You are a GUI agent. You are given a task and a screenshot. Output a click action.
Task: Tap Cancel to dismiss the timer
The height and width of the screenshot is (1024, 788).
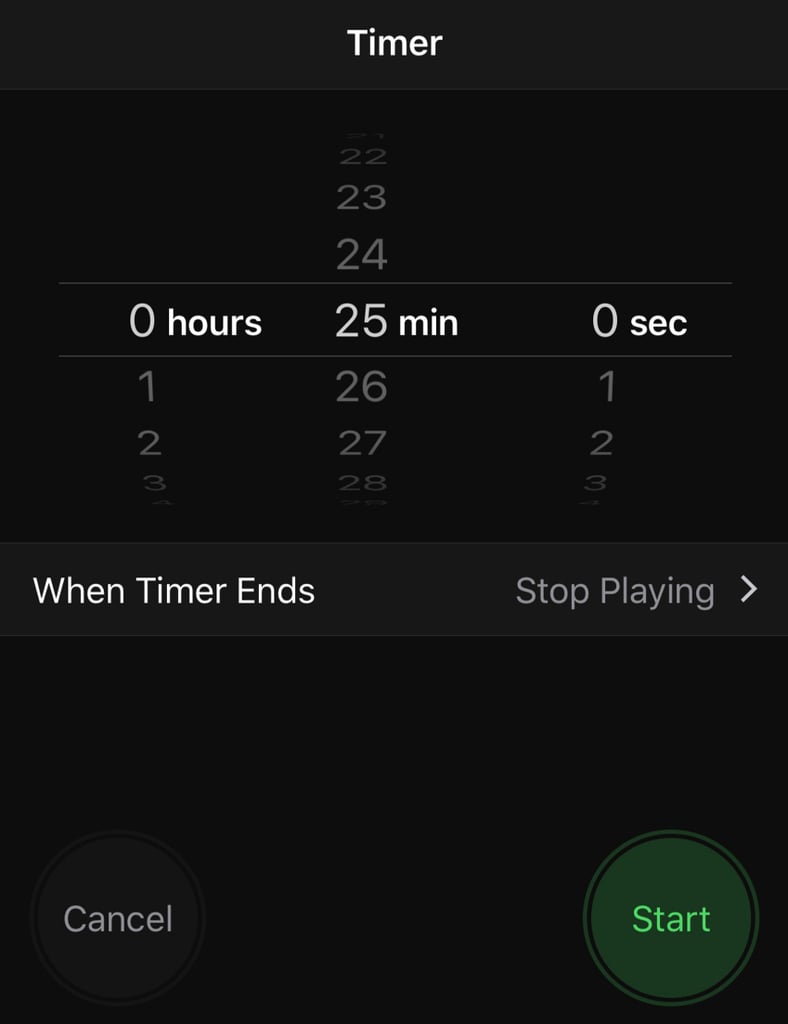[x=118, y=918]
